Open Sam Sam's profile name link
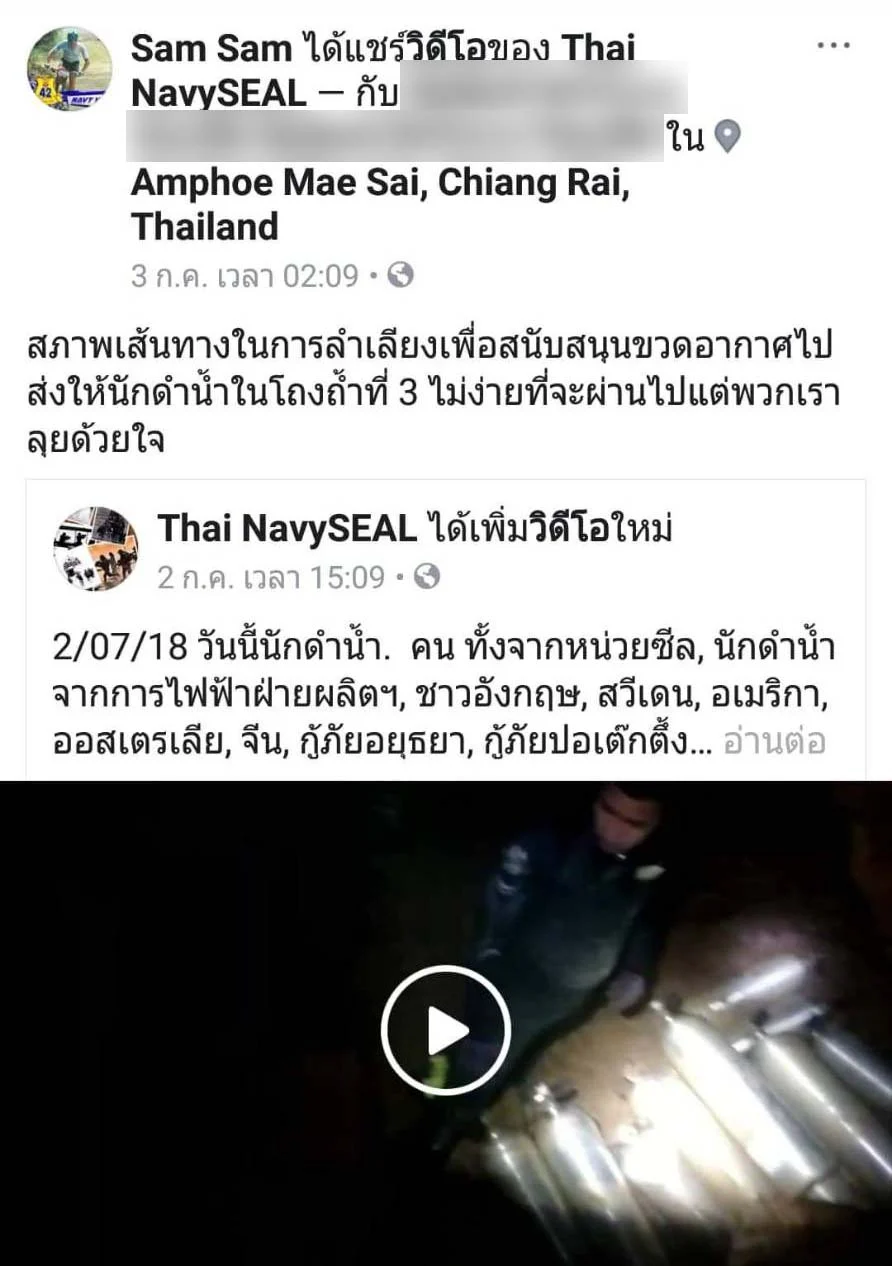The width and height of the screenshot is (892, 1266). 211,47
